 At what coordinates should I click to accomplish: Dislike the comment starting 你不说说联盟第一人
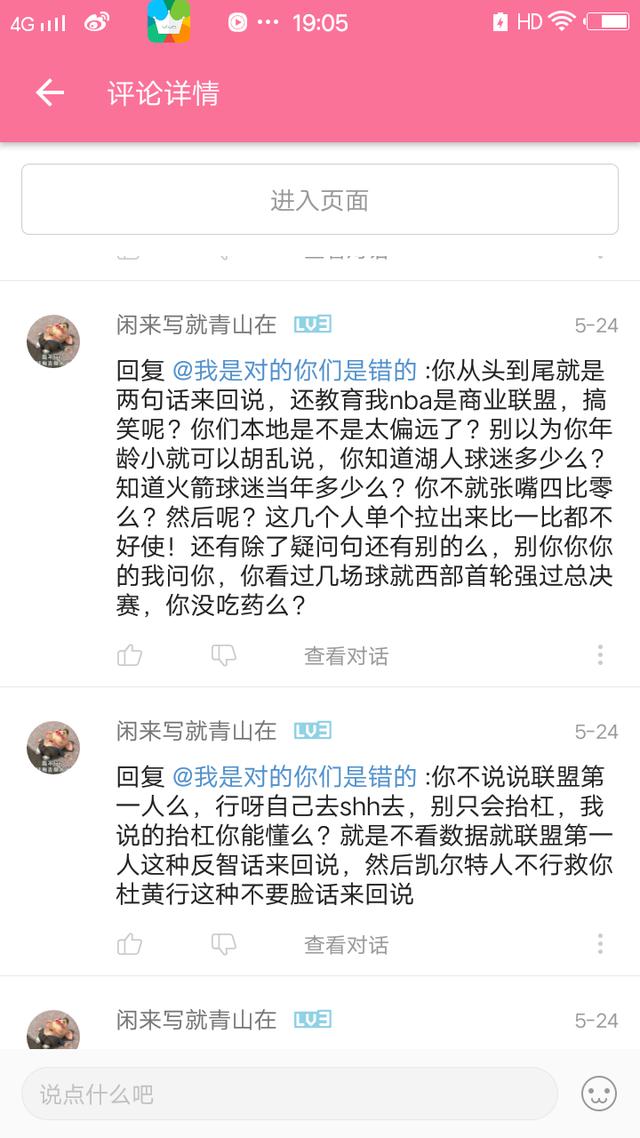224,944
